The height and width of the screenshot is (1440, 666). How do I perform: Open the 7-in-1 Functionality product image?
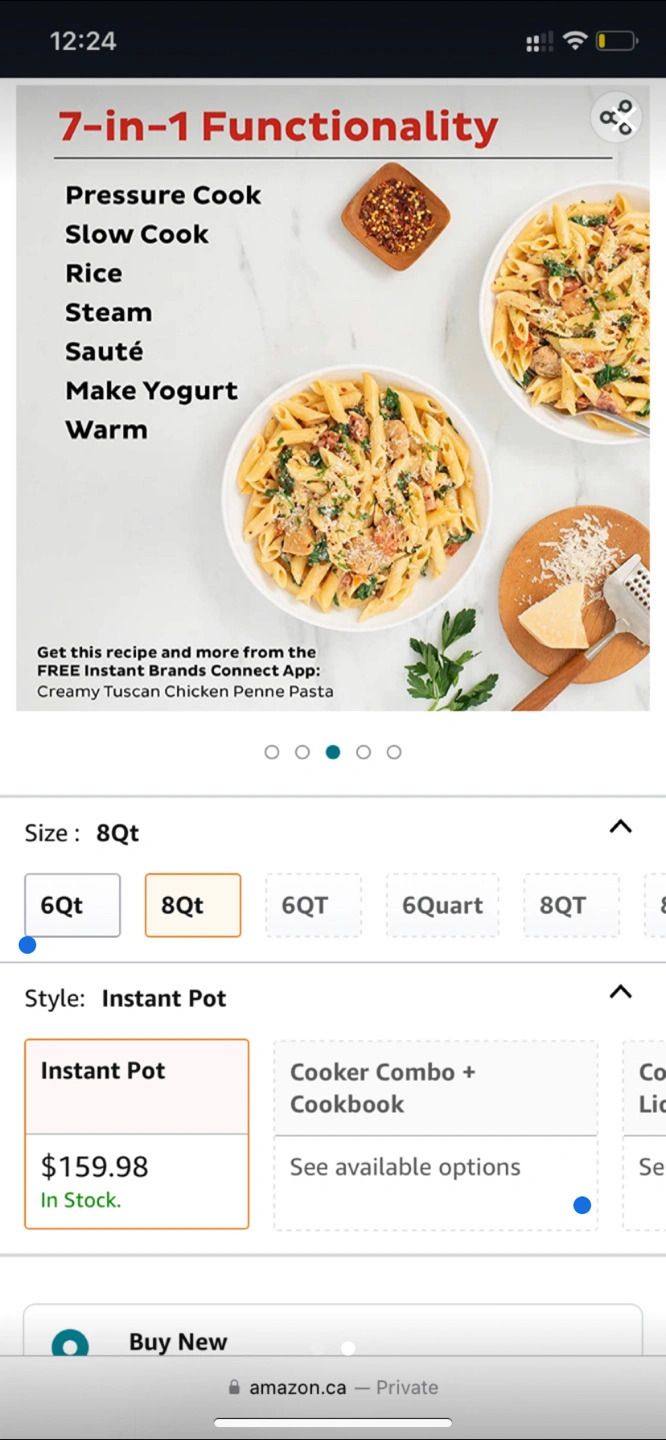click(333, 400)
